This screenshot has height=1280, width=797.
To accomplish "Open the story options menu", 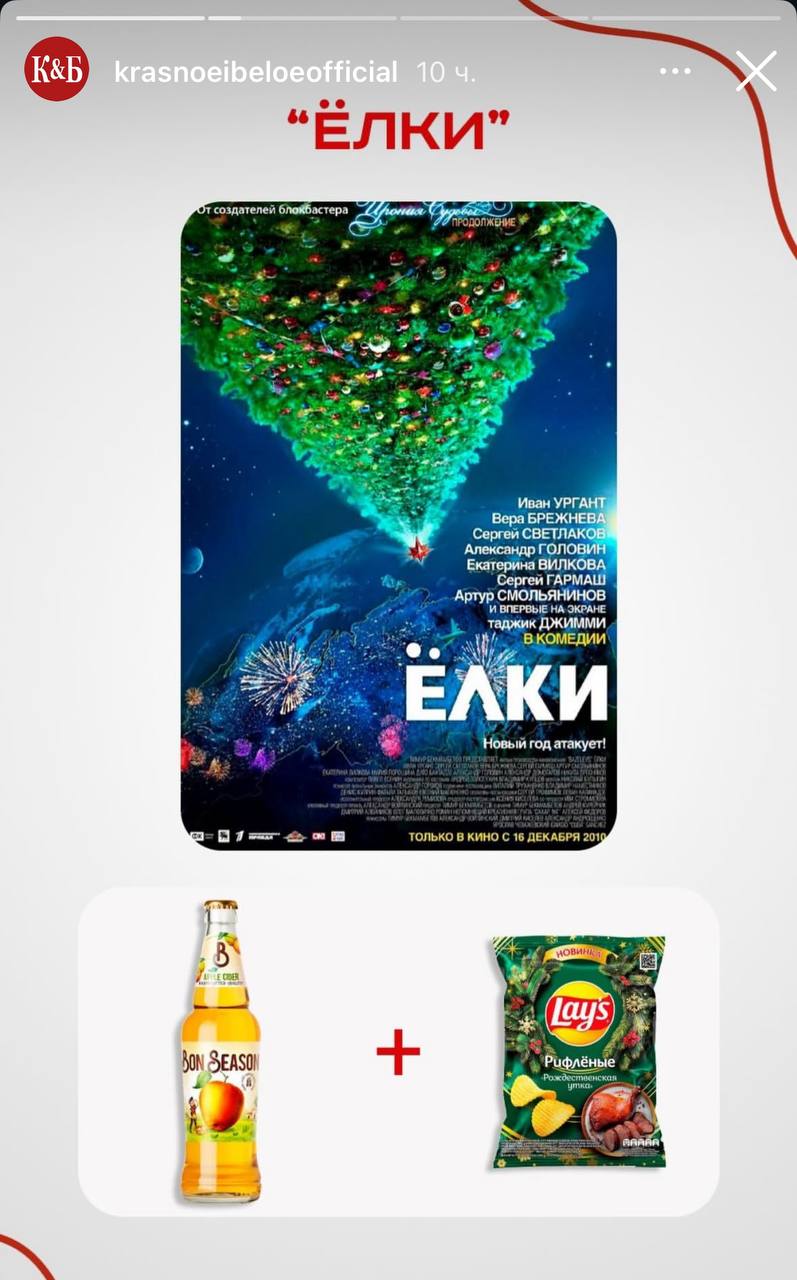I will pos(676,72).
